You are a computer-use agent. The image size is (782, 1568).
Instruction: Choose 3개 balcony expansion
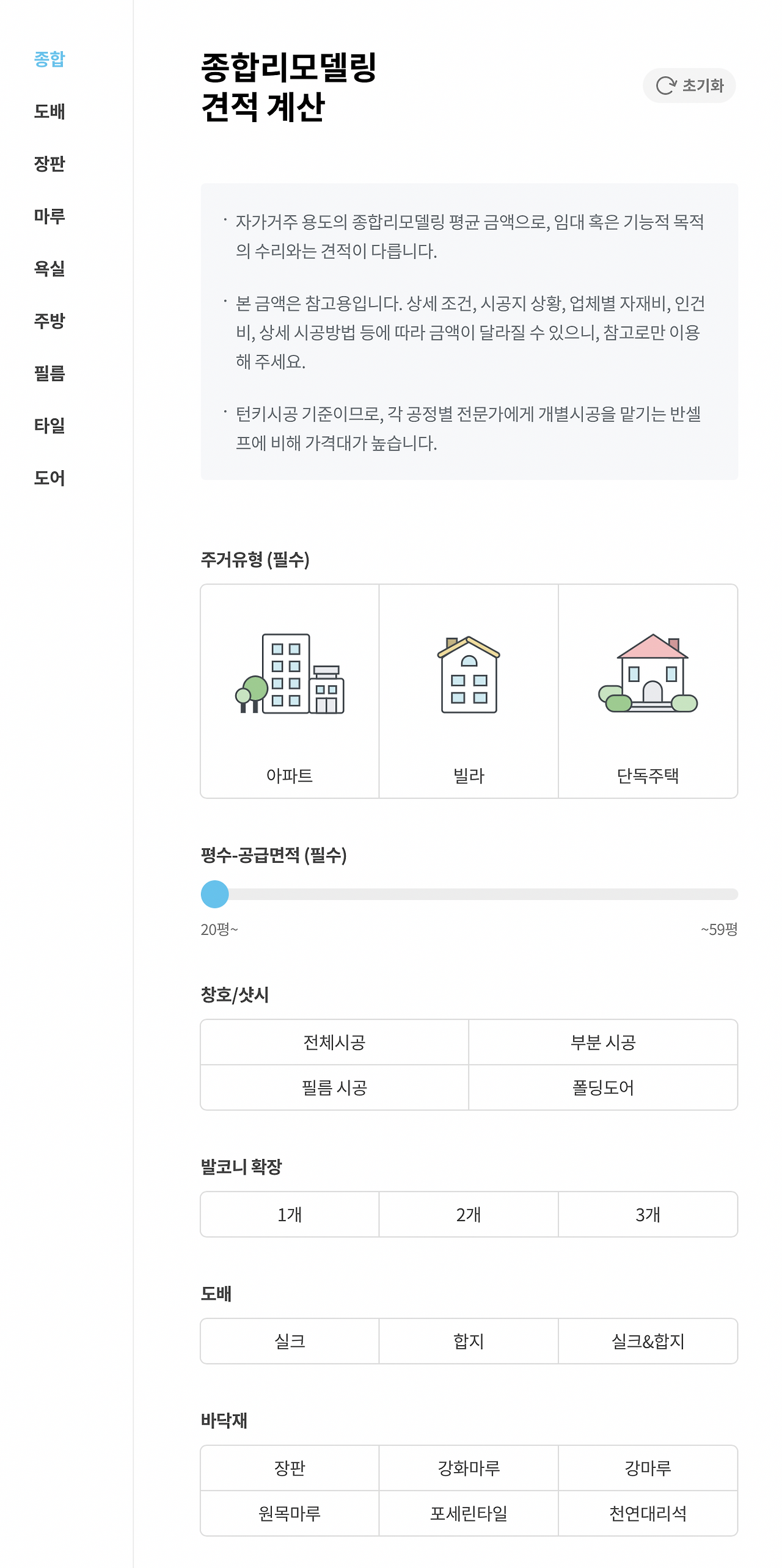[x=648, y=1214]
